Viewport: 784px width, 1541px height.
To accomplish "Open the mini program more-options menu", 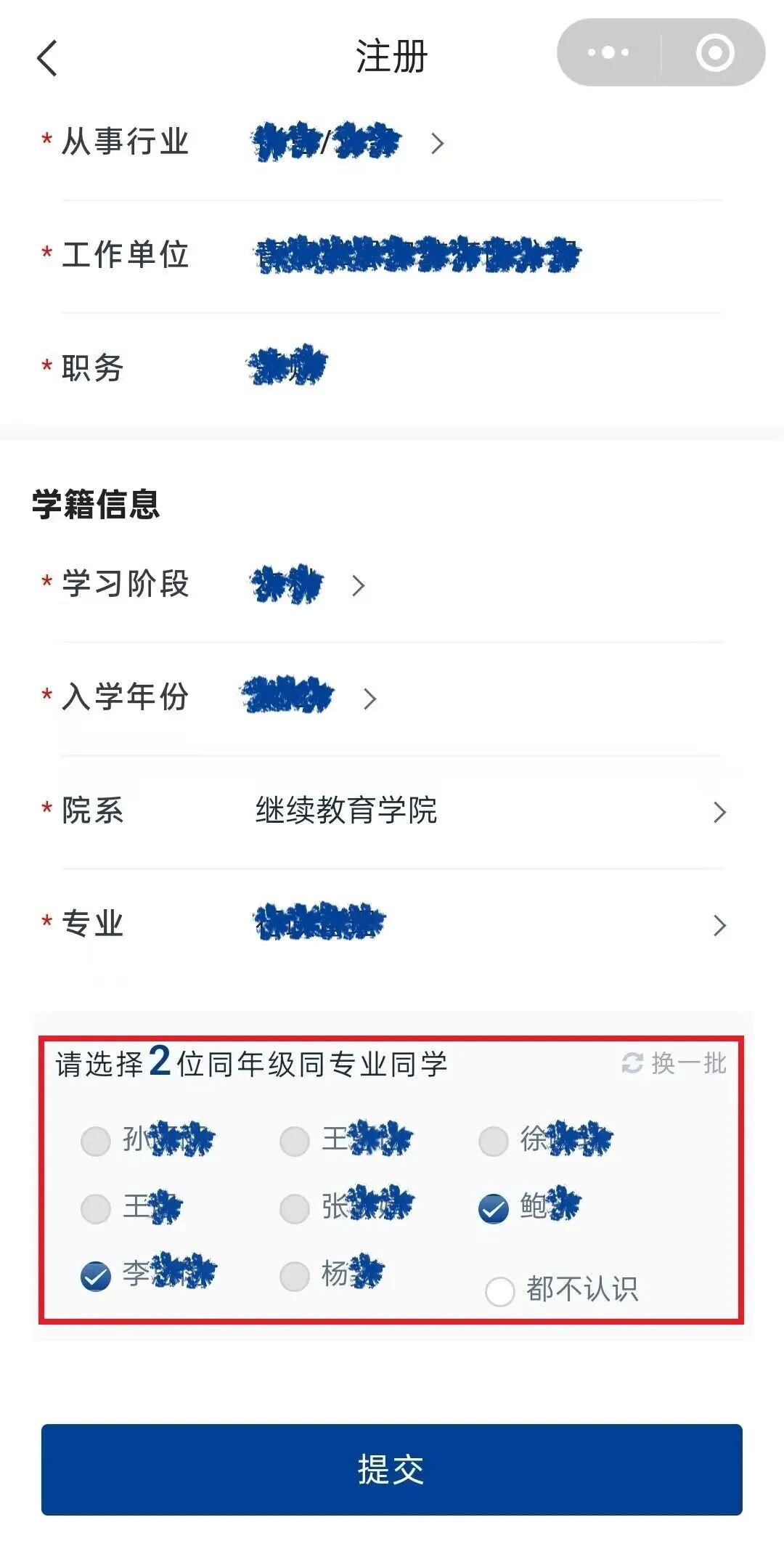I will click(x=608, y=53).
